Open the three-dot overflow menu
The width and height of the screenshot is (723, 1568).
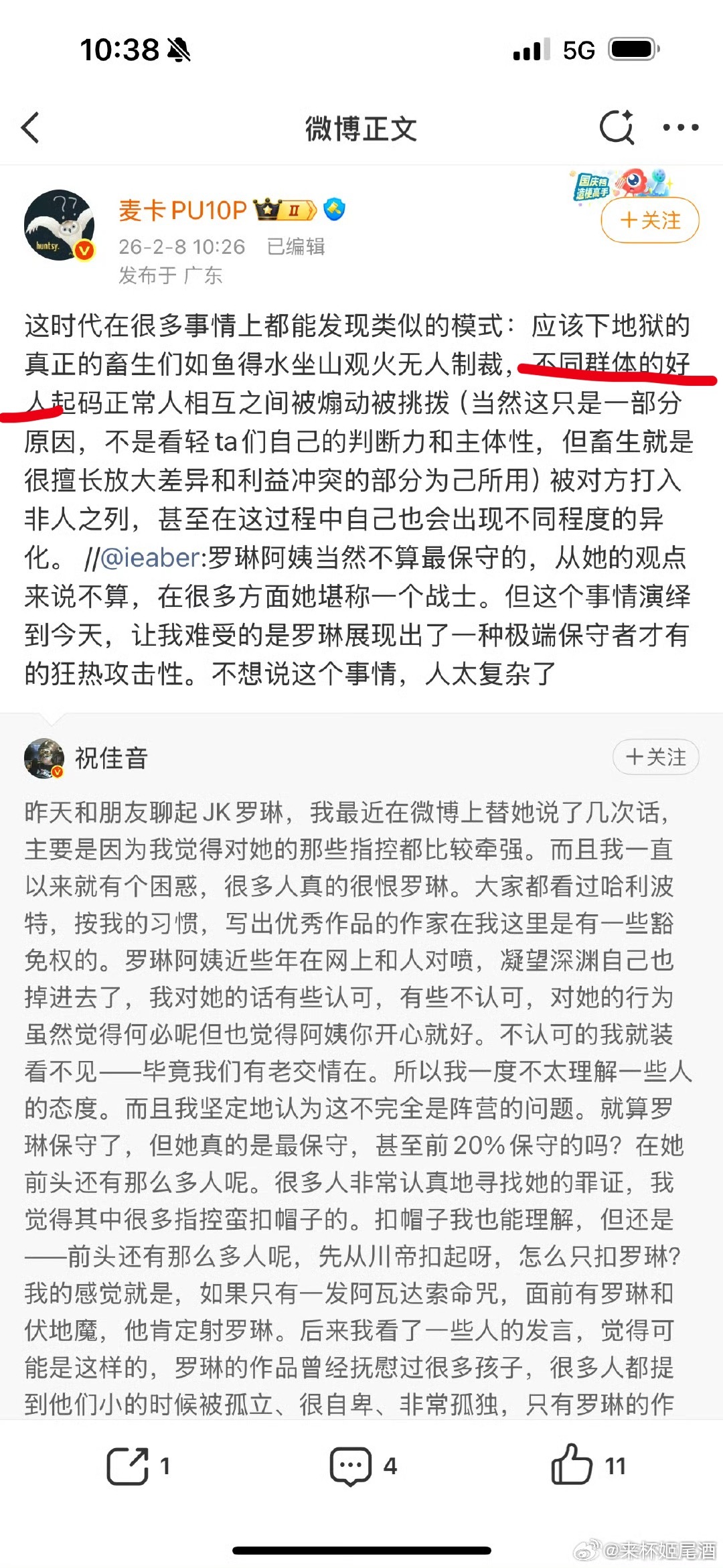(x=680, y=127)
